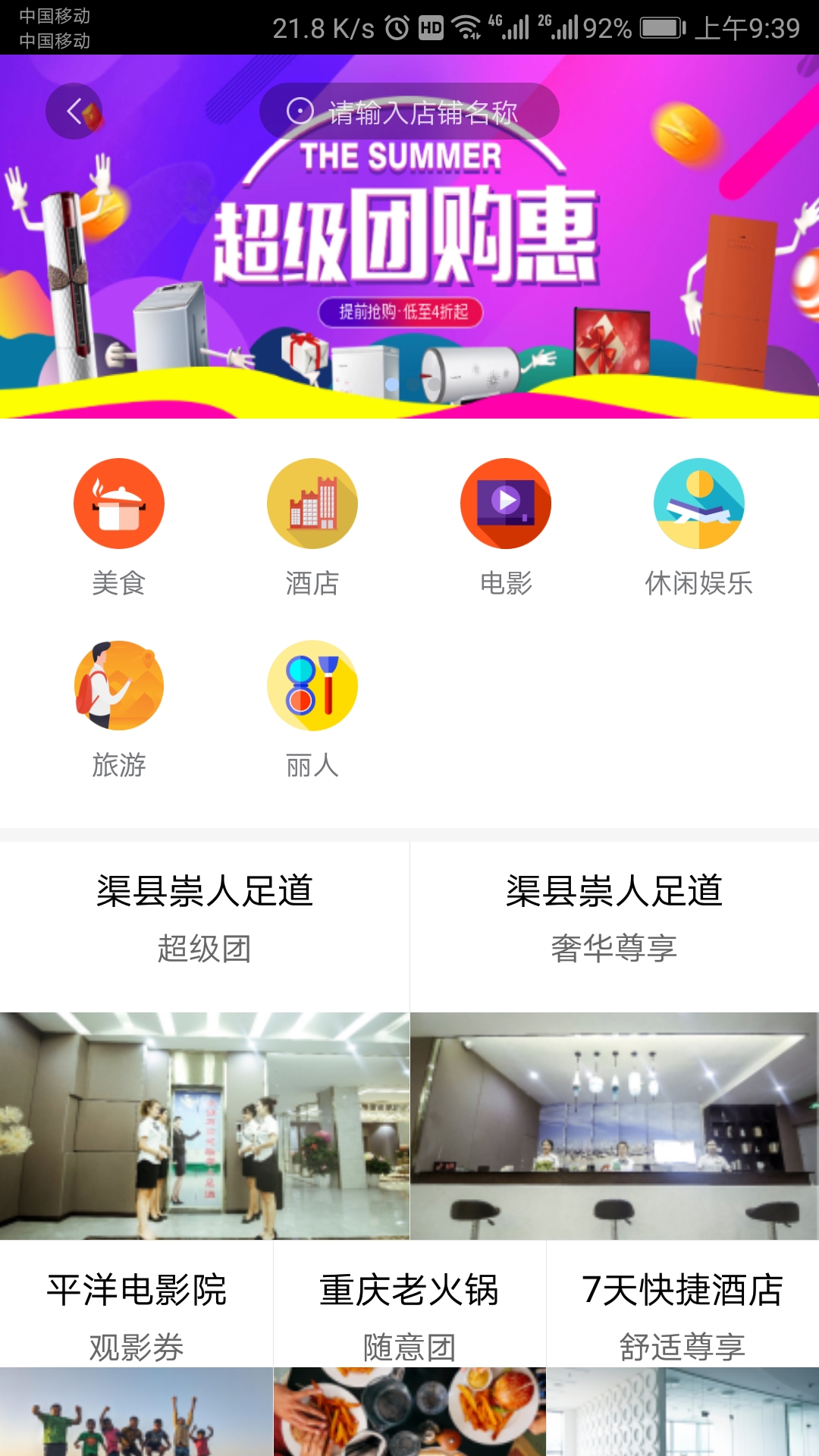This screenshot has width=819, height=1456.
Task: View 渠县崇人足道 奢华尊享 deal card
Action: pyautogui.click(x=614, y=1039)
